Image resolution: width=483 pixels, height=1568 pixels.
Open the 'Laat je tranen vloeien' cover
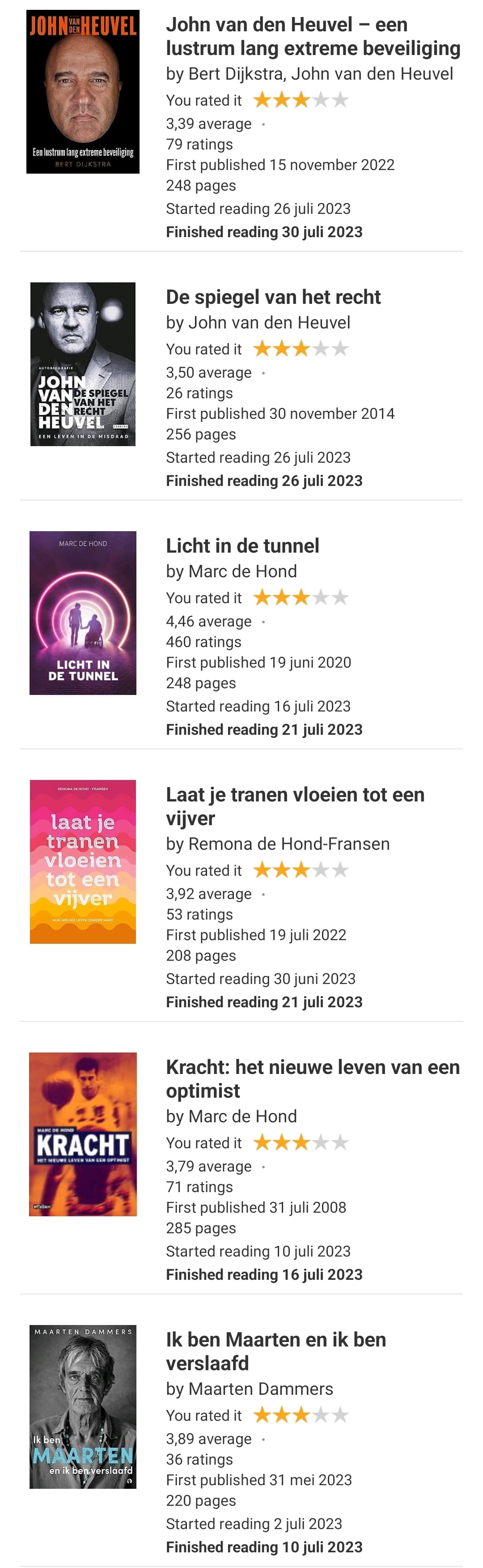tap(83, 861)
